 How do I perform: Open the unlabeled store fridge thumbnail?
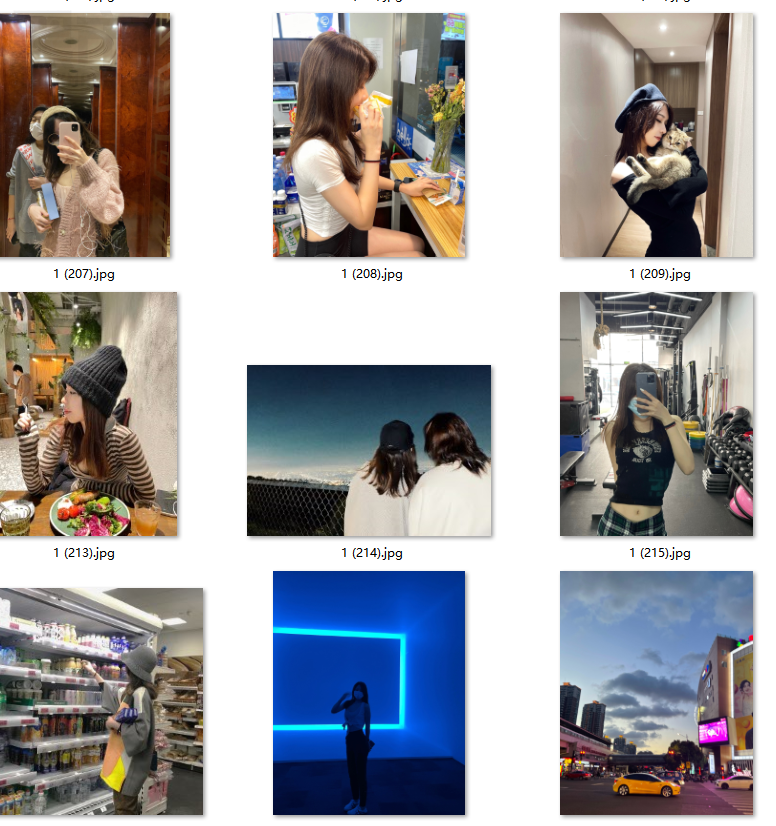pos(101,700)
